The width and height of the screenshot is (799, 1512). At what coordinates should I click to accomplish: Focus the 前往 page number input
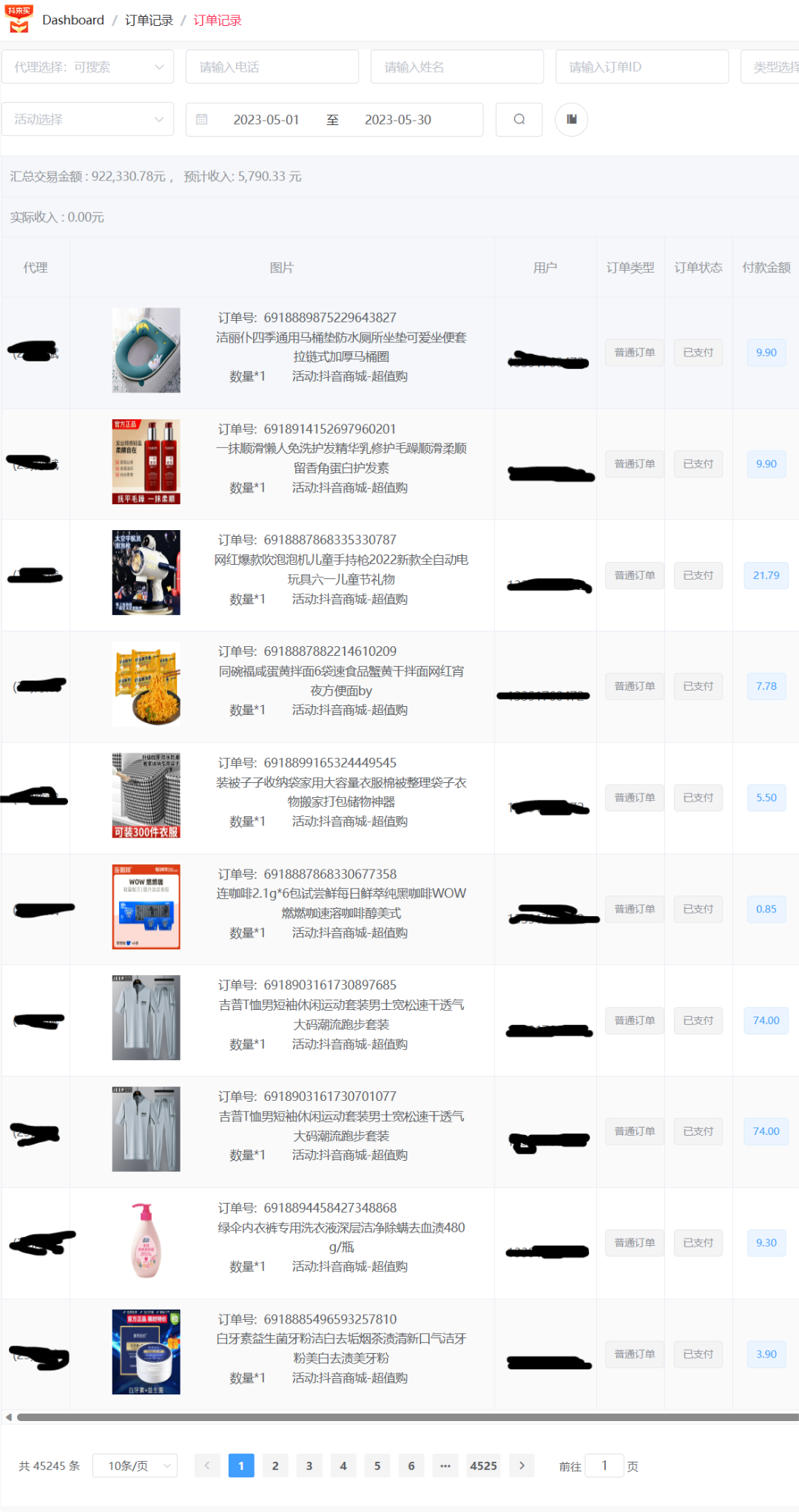click(x=604, y=1465)
